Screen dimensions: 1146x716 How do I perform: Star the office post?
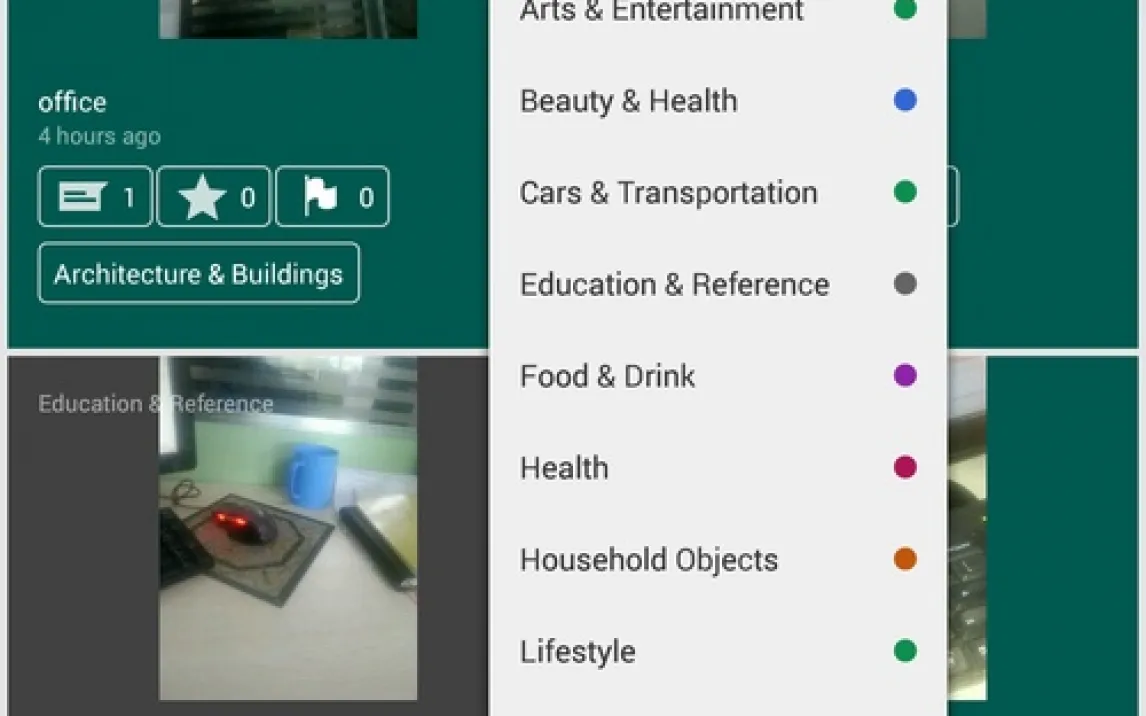pos(214,197)
